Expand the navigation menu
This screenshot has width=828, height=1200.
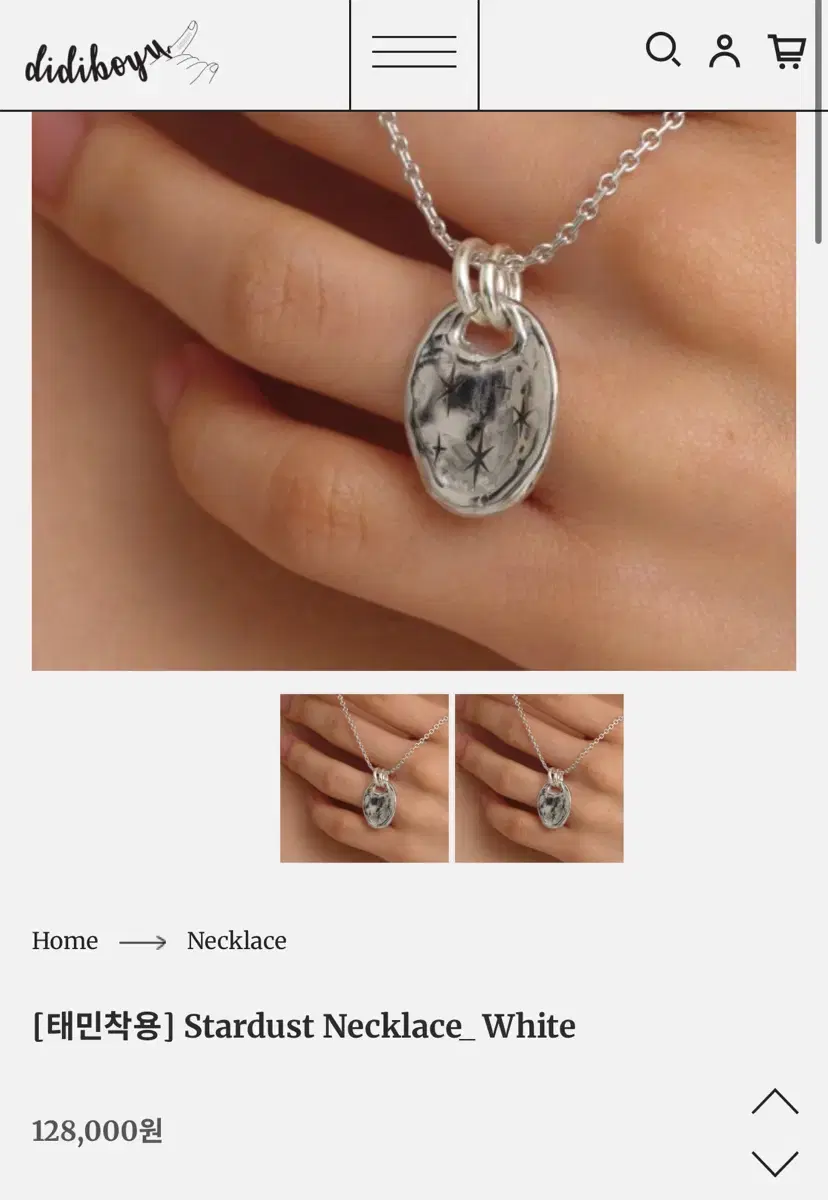[x=412, y=51]
